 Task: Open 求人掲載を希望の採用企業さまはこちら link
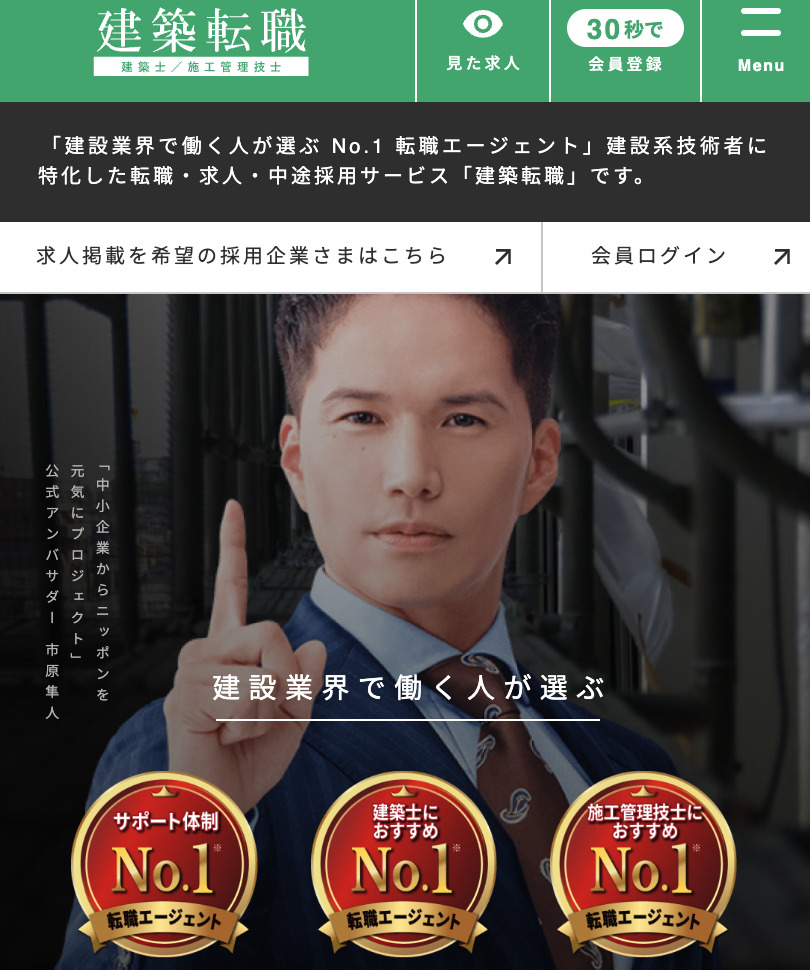tap(270, 256)
